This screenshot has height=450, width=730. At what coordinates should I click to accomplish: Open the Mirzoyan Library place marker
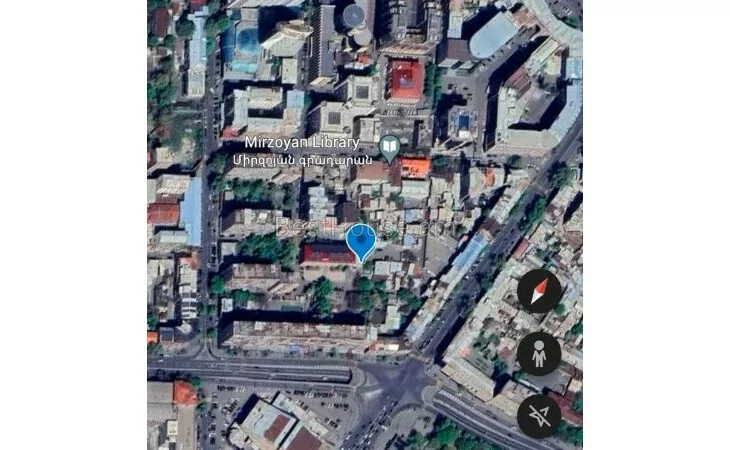(x=389, y=149)
